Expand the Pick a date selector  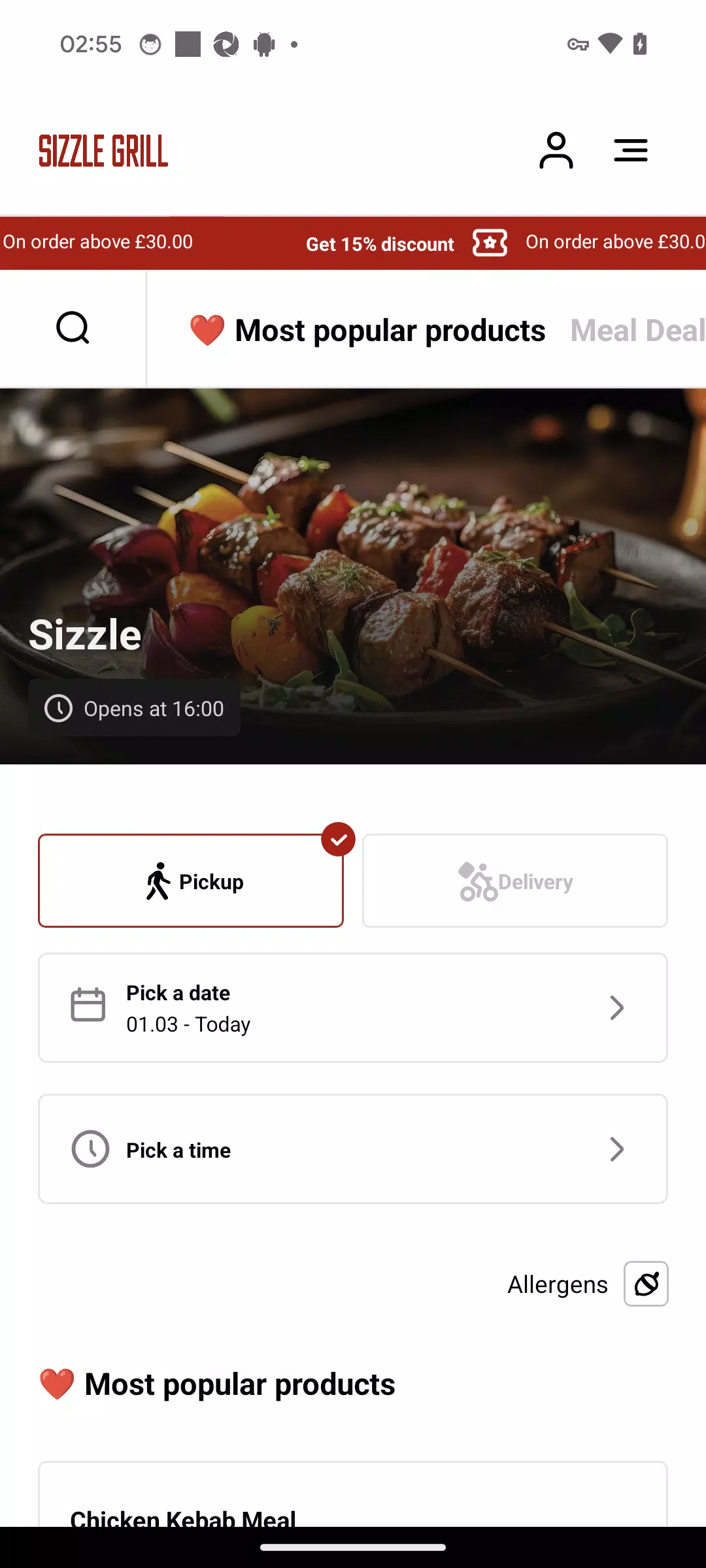(353, 1007)
